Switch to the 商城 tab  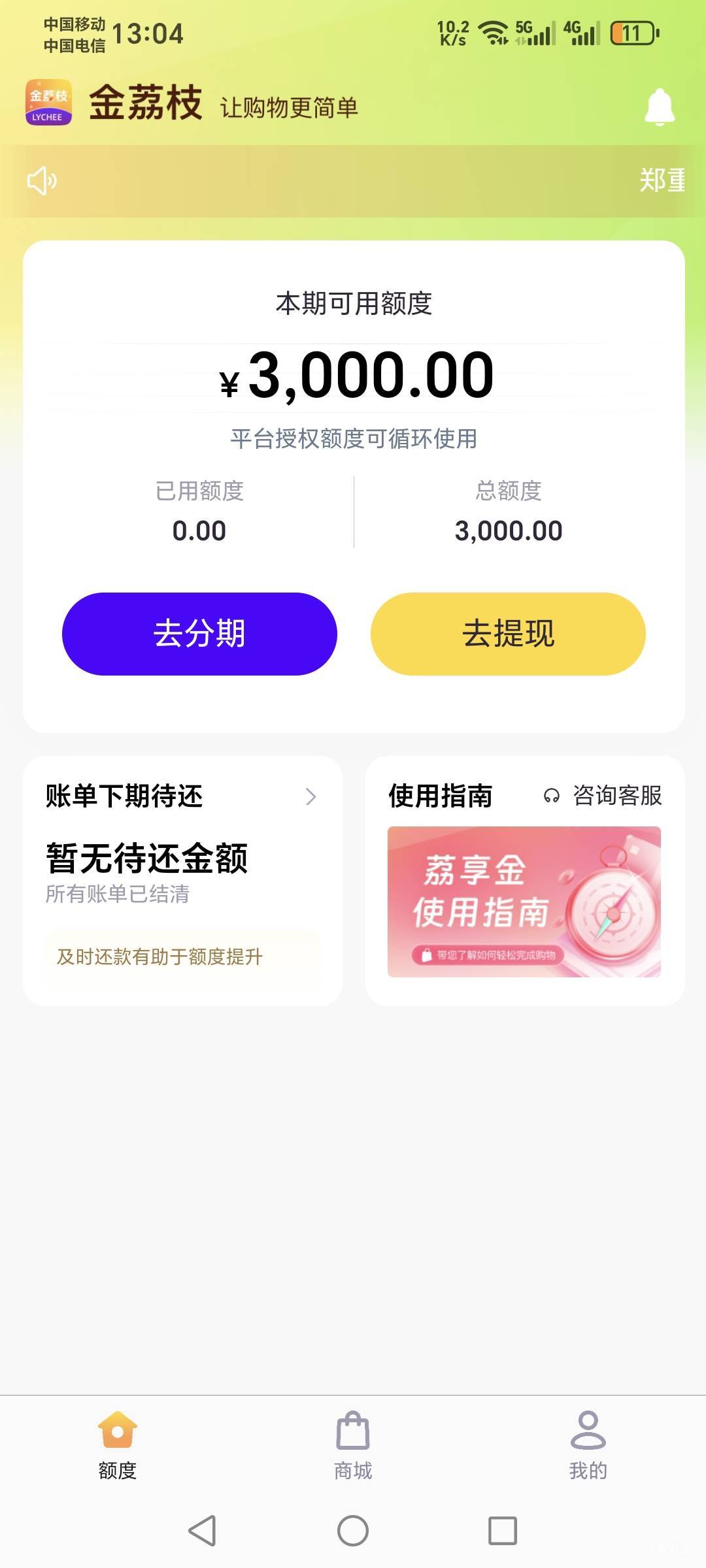353,1445
